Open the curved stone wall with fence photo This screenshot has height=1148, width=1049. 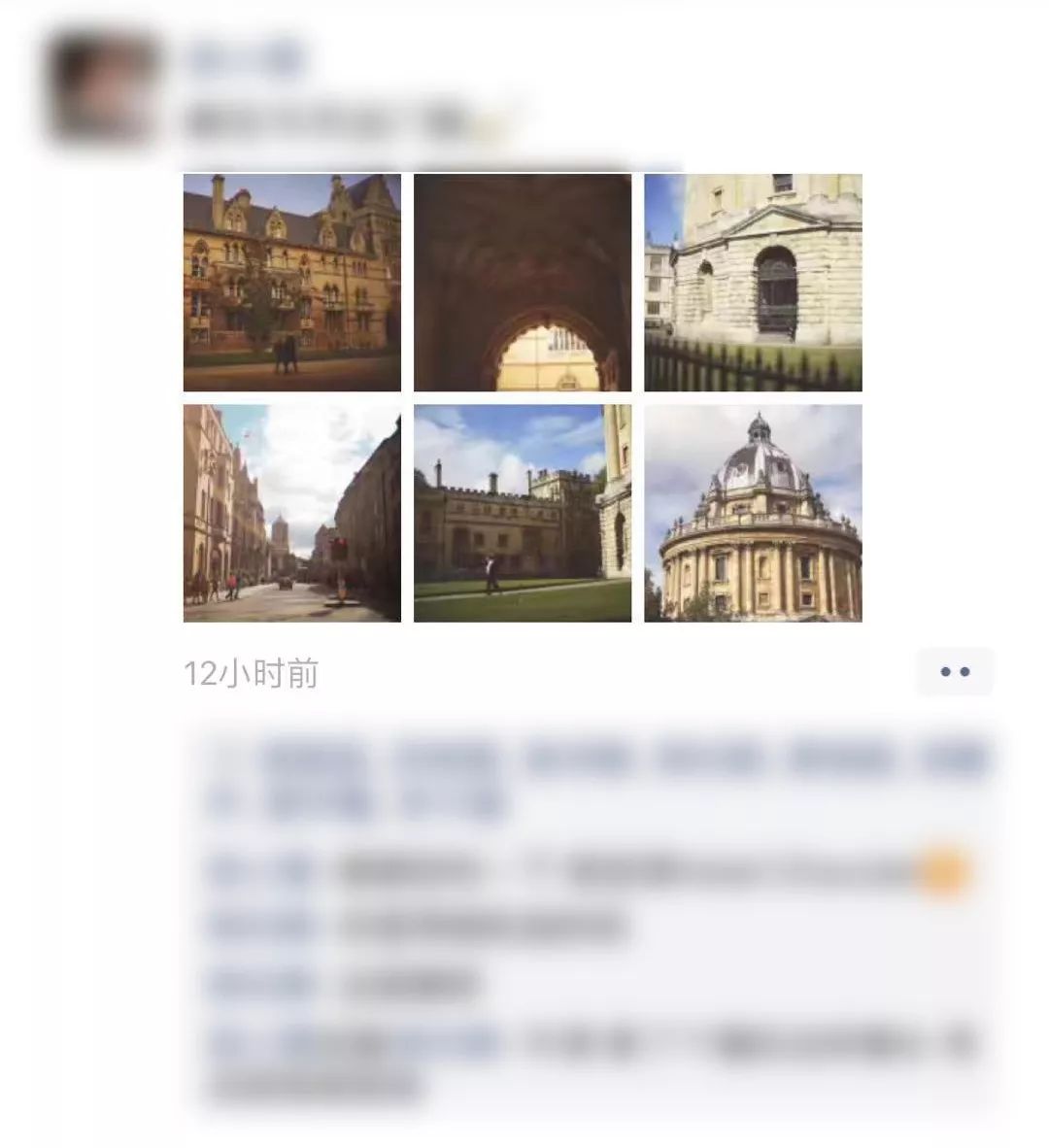tap(755, 283)
